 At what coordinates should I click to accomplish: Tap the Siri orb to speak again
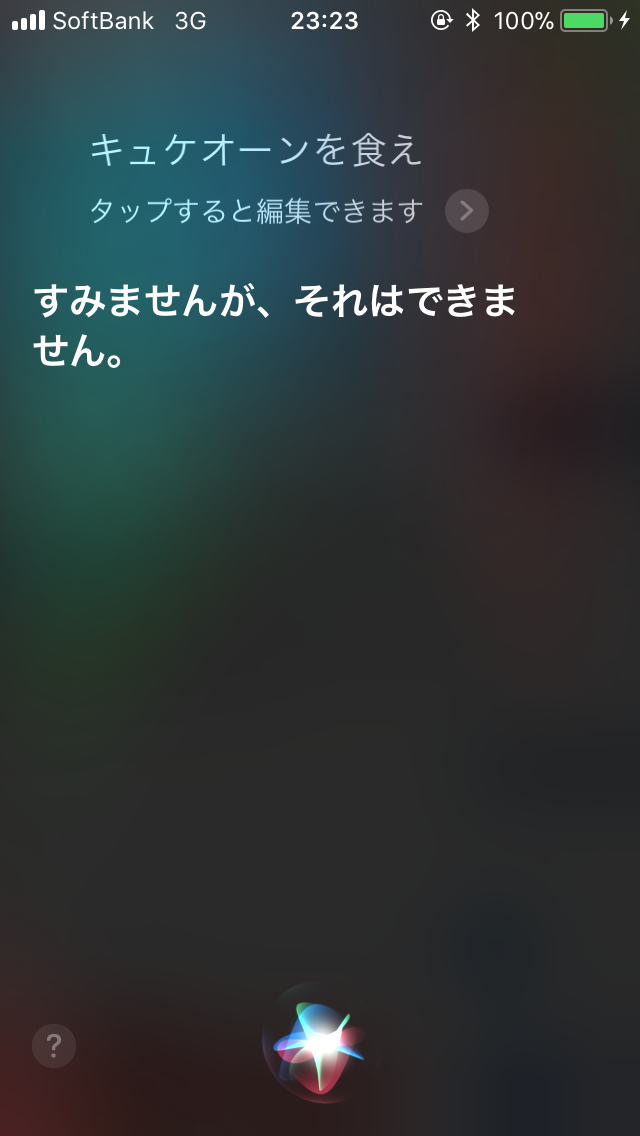(x=318, y=1043)
